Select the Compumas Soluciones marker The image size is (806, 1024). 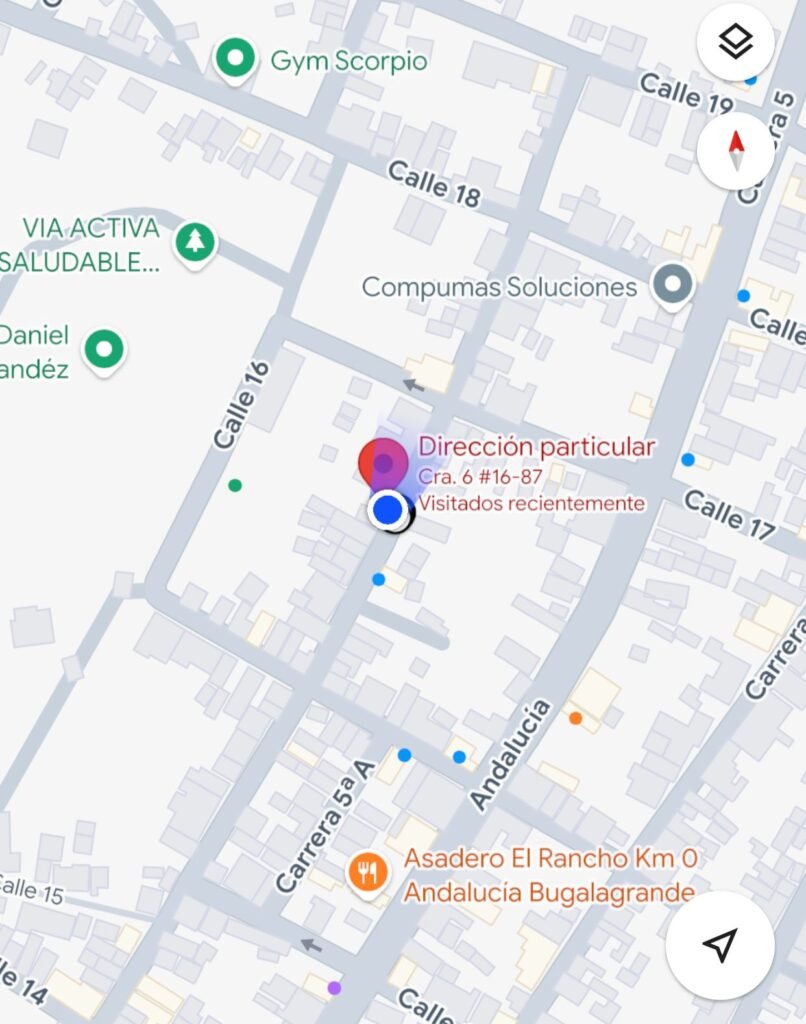673,286
